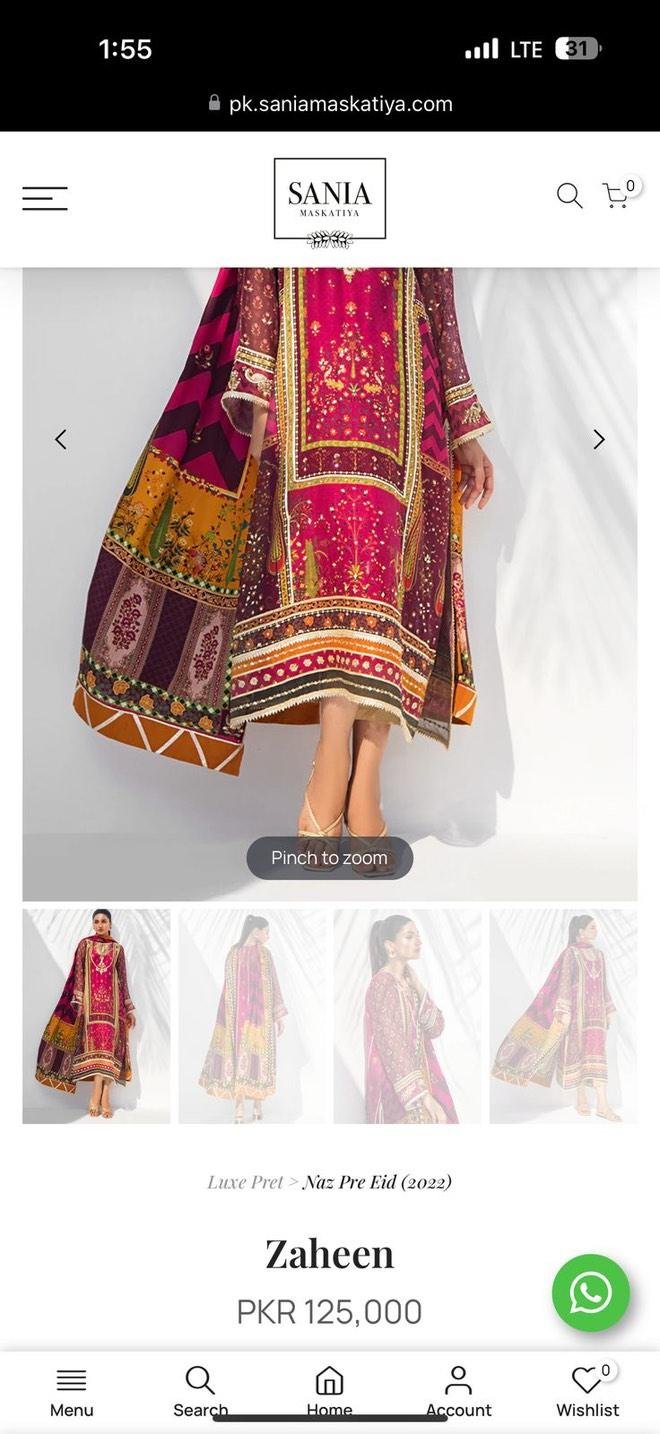This screenshot has width=660, height=1434.
Task: Select the third product thumbnail
Action: pyautogui.click(x=407, y=1016)
